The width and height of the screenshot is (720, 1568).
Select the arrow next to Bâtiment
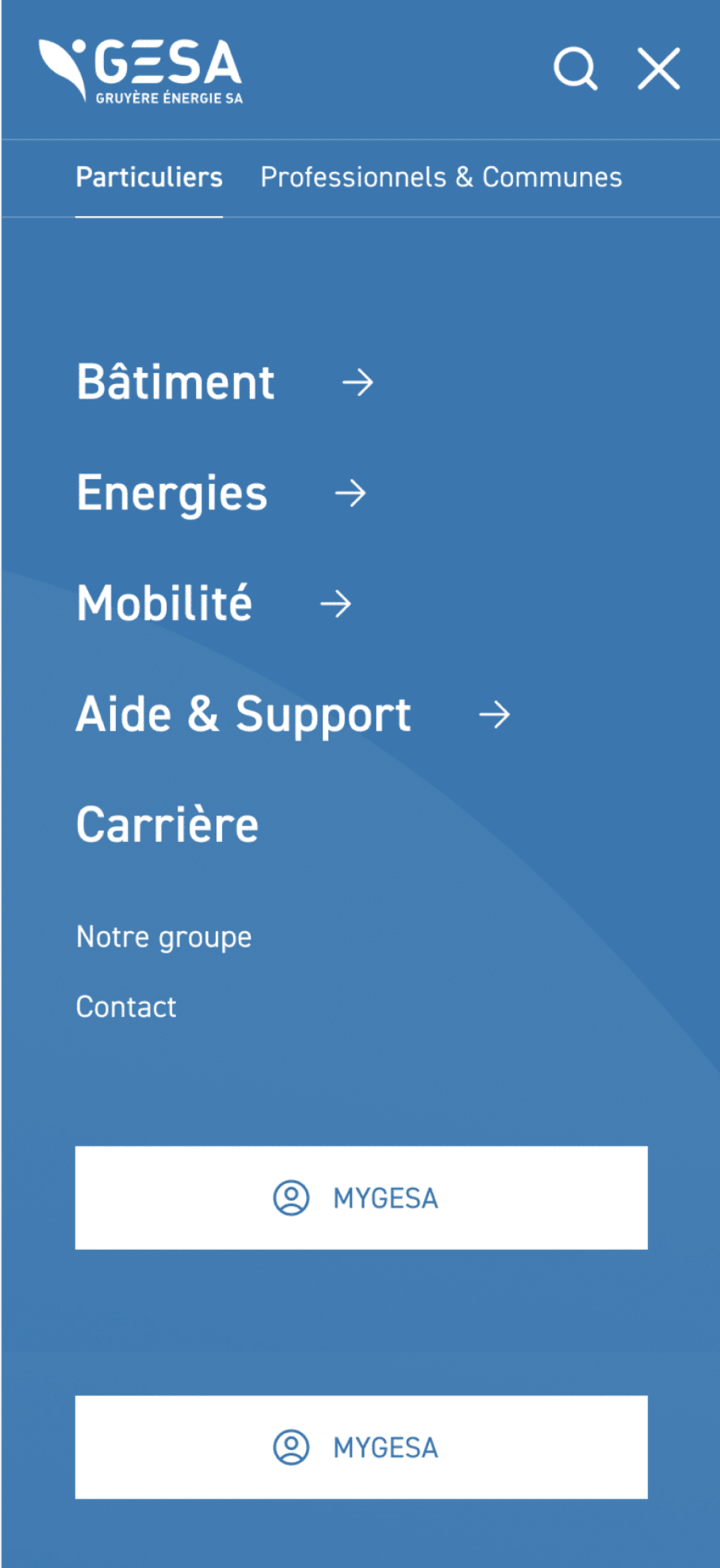pyautogui.click(x=357, y=384)
